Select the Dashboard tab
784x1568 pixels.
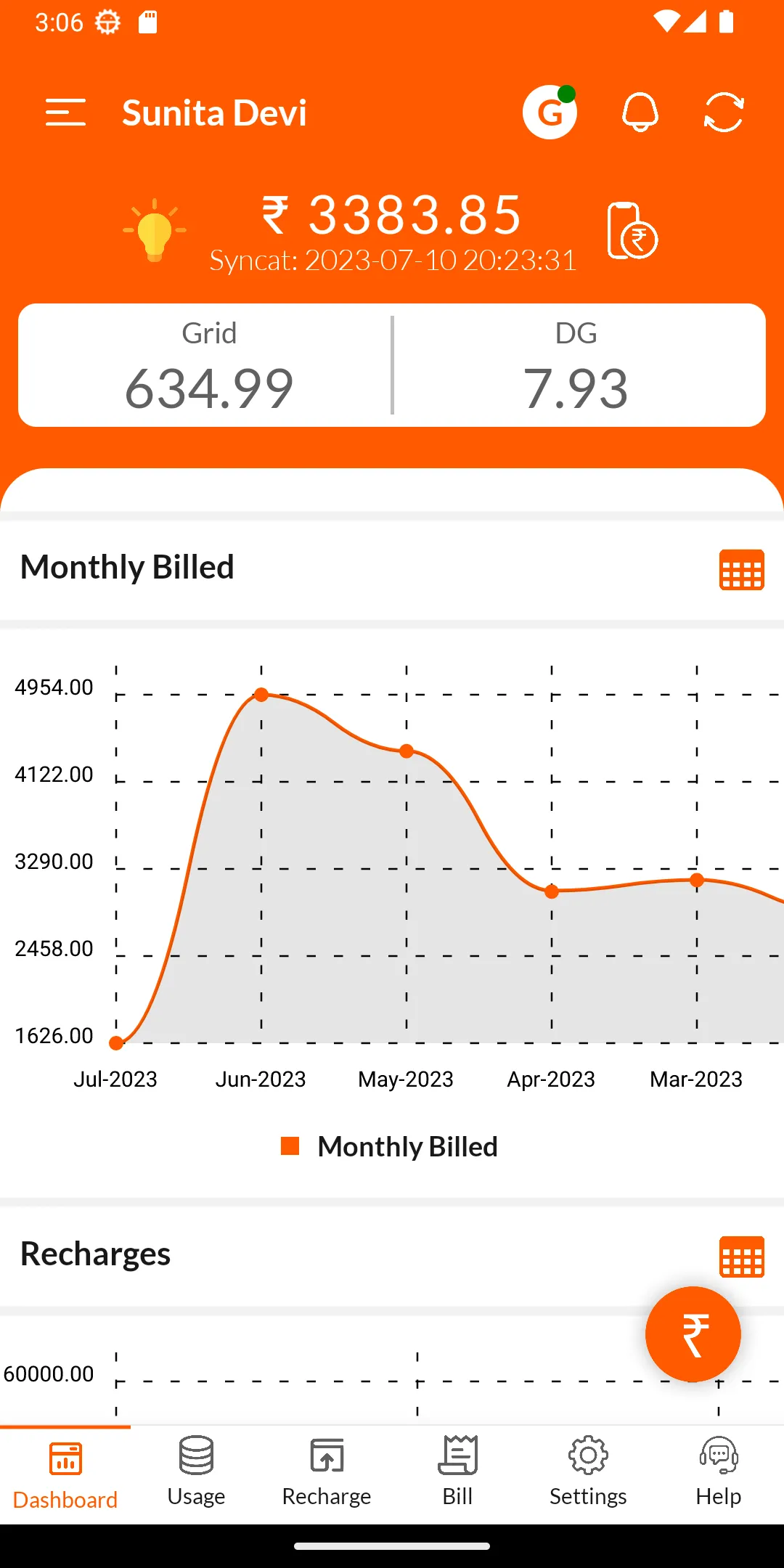tap(65, 1474)
